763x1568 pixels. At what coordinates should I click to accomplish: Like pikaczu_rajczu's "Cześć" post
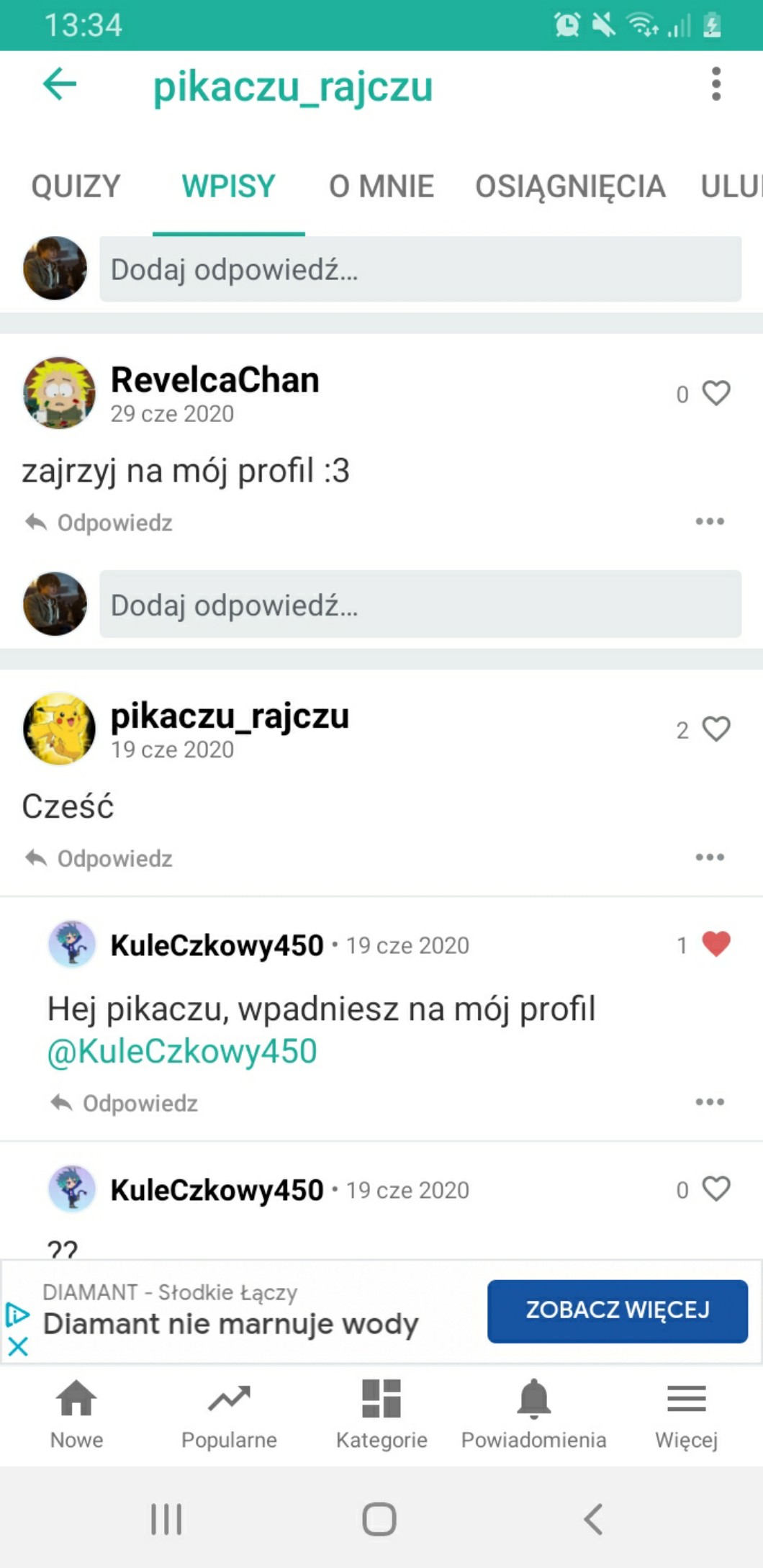716,729
